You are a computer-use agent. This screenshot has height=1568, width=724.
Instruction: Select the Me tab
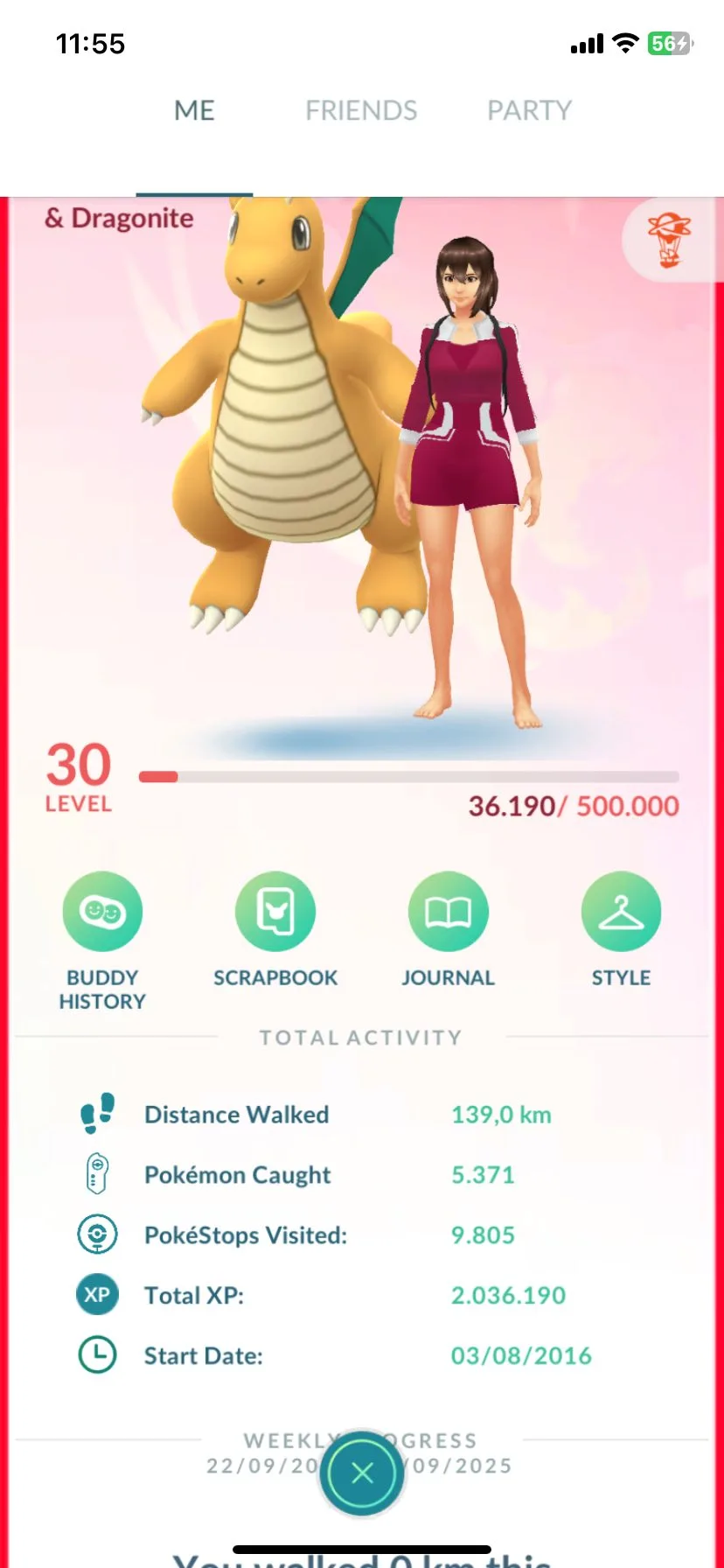pyautogui.click(x=194, y=111)
